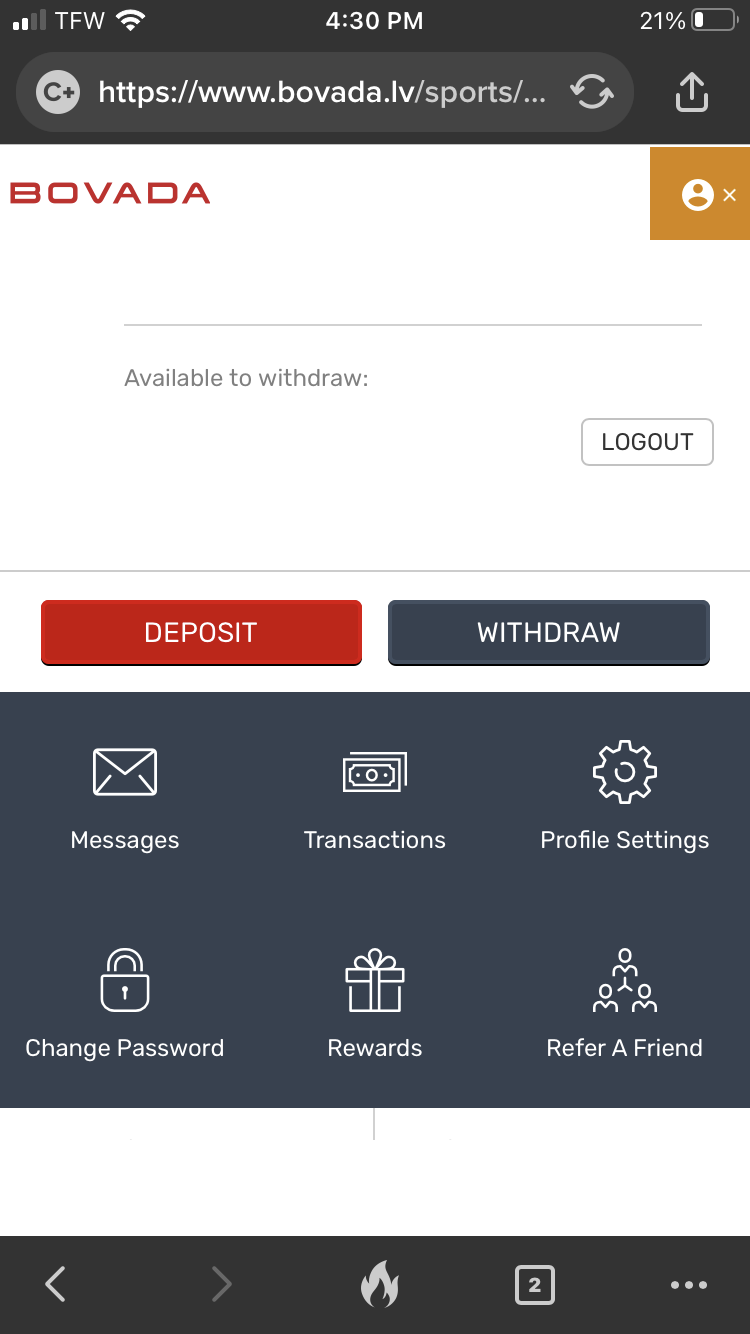
Task: Share the page via the share icon
Action: [x=692, y=92]
